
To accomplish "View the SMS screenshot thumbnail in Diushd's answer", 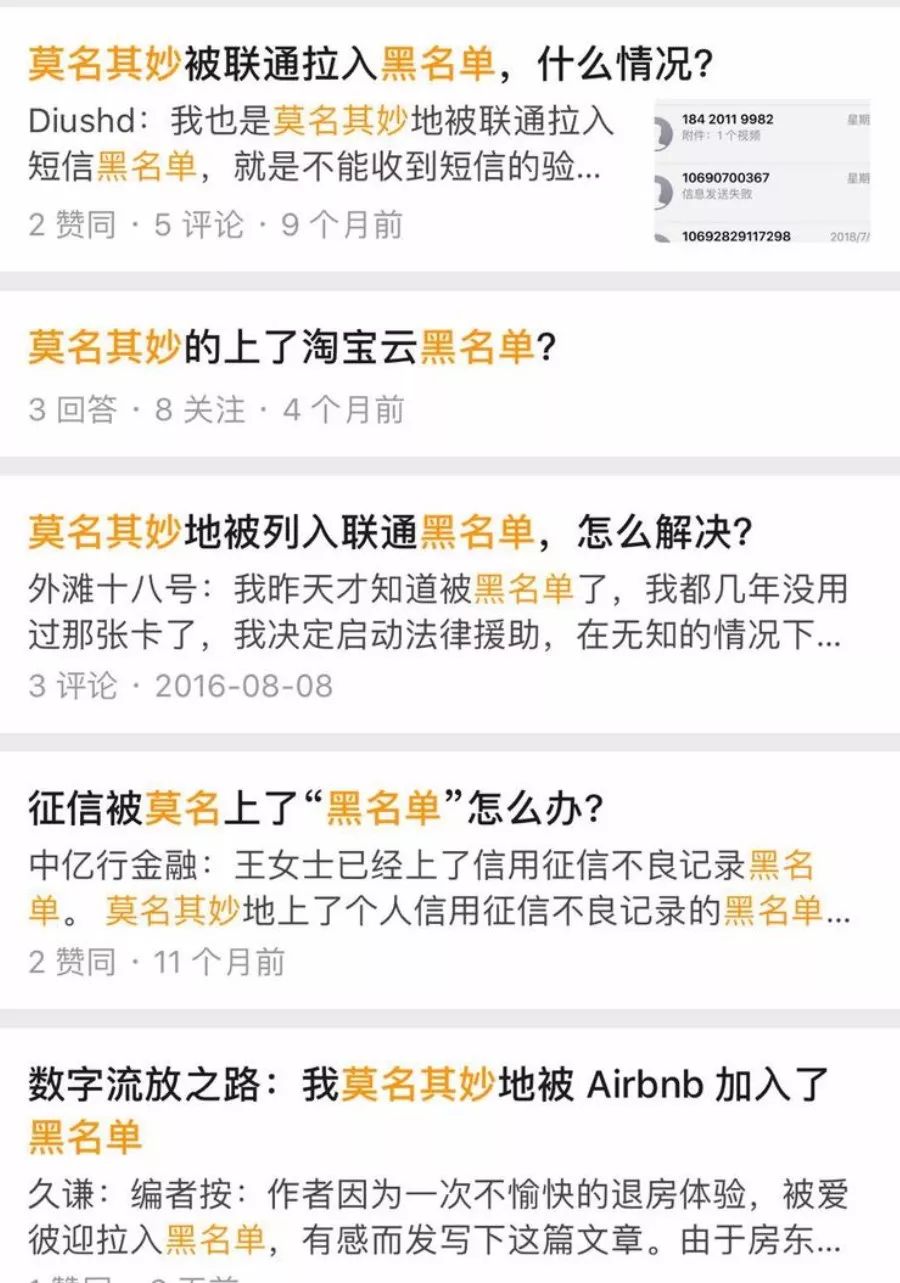I will (762, 171).
